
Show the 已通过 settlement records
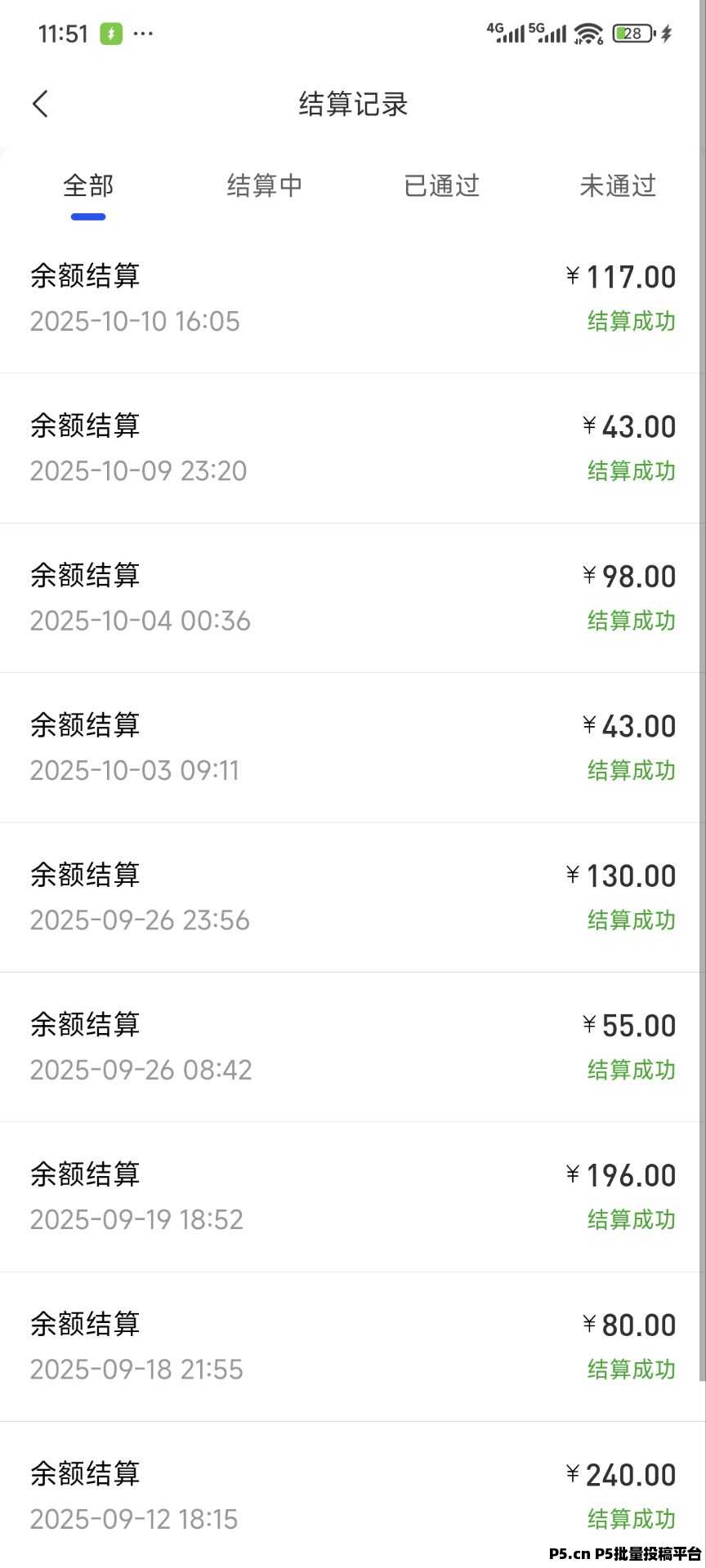click(441, 186)
